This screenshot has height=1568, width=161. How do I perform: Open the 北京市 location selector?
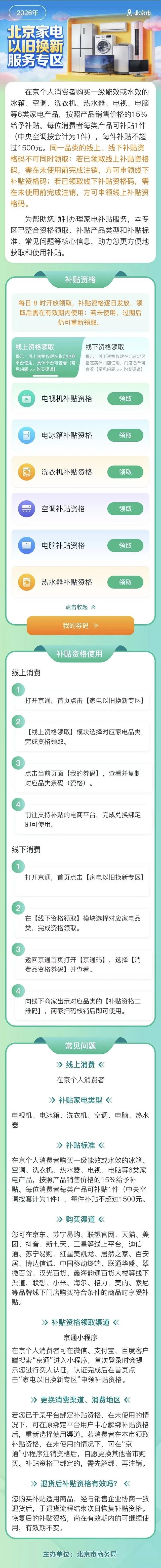(x=140, y=12)
